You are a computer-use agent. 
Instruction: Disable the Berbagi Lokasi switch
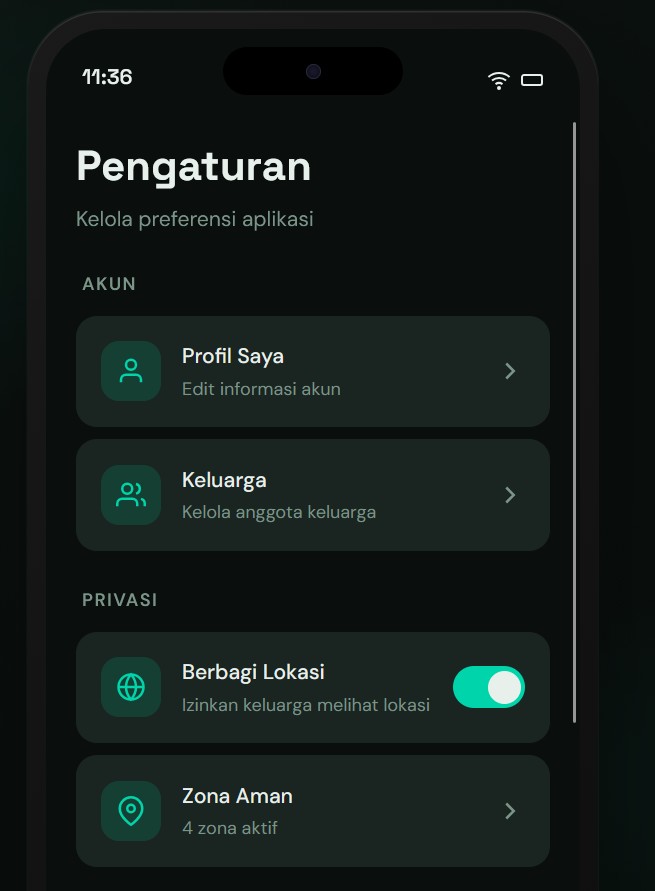pos(488,687)
